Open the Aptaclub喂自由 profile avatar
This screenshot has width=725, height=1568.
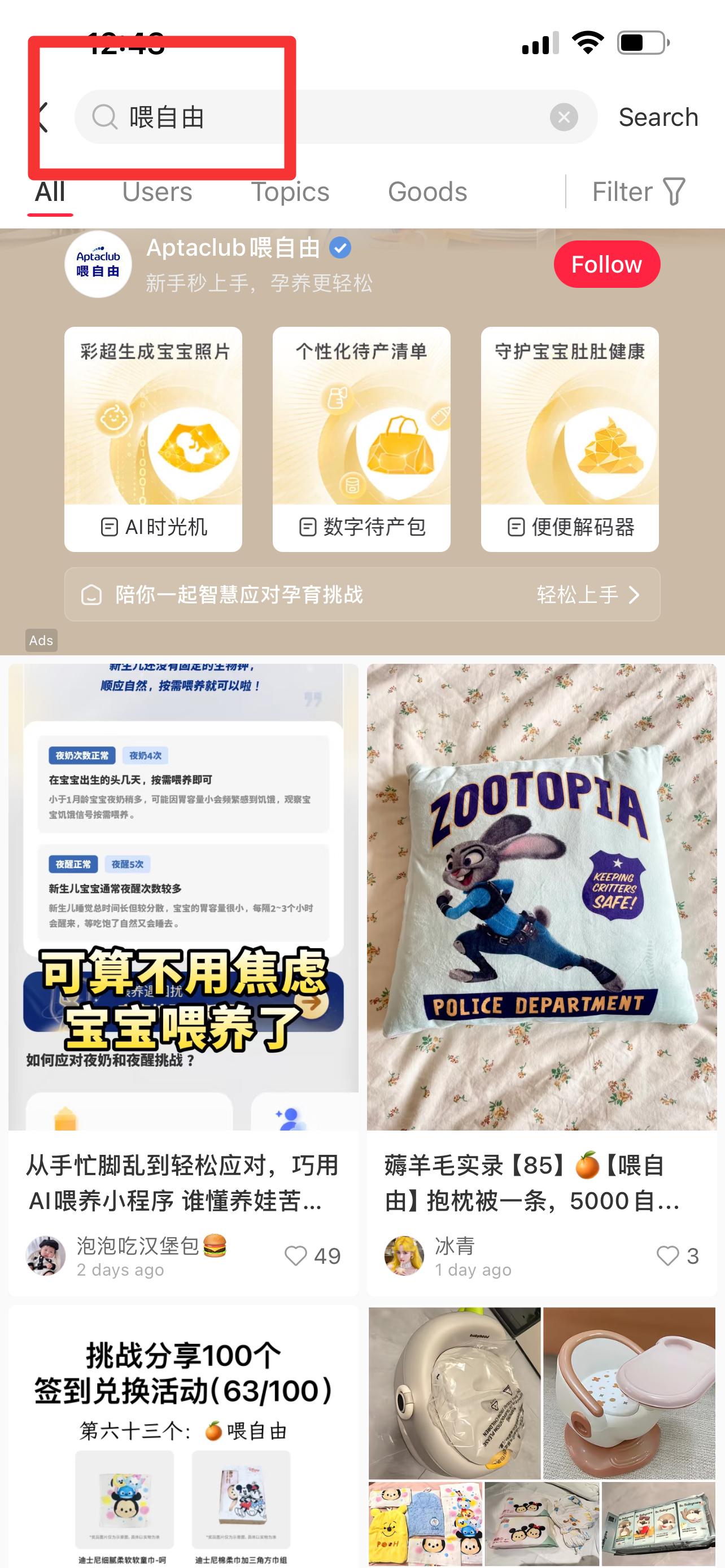click(x=98, y=264)
